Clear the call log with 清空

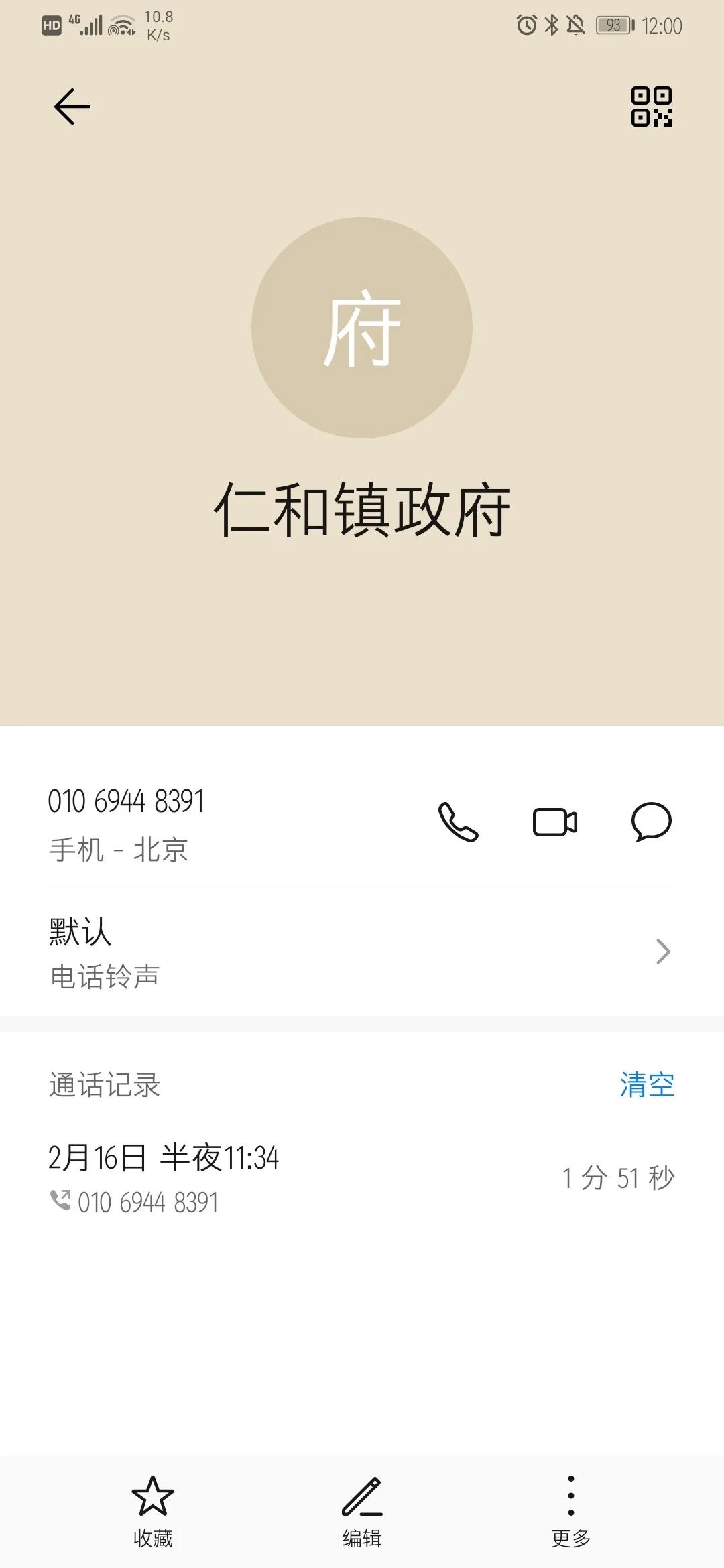[646, 1085]
